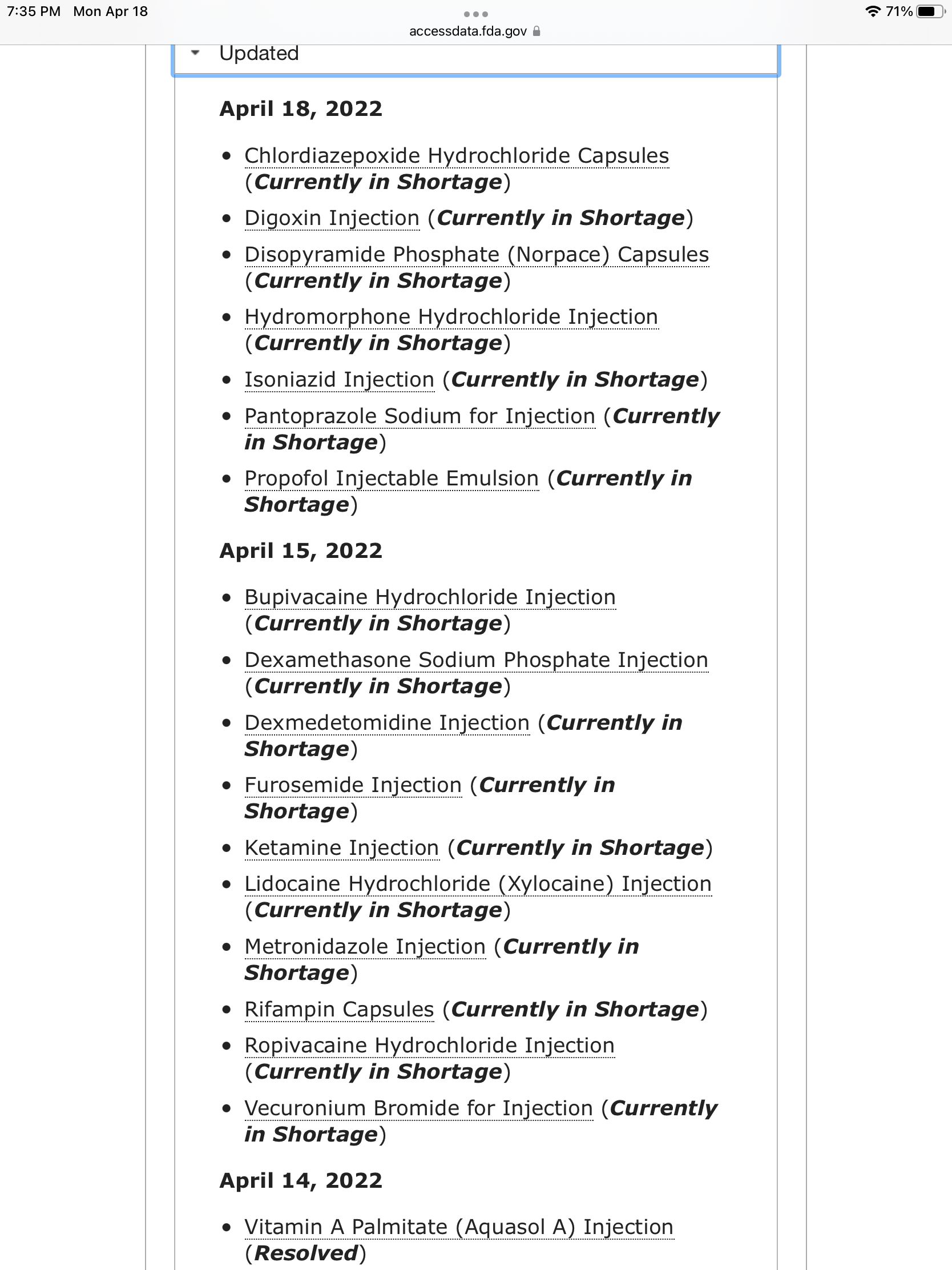This screenshot has width=952, height=1270.
Task: Open Ketamine Injection link
Action: [x=341, y=847]
